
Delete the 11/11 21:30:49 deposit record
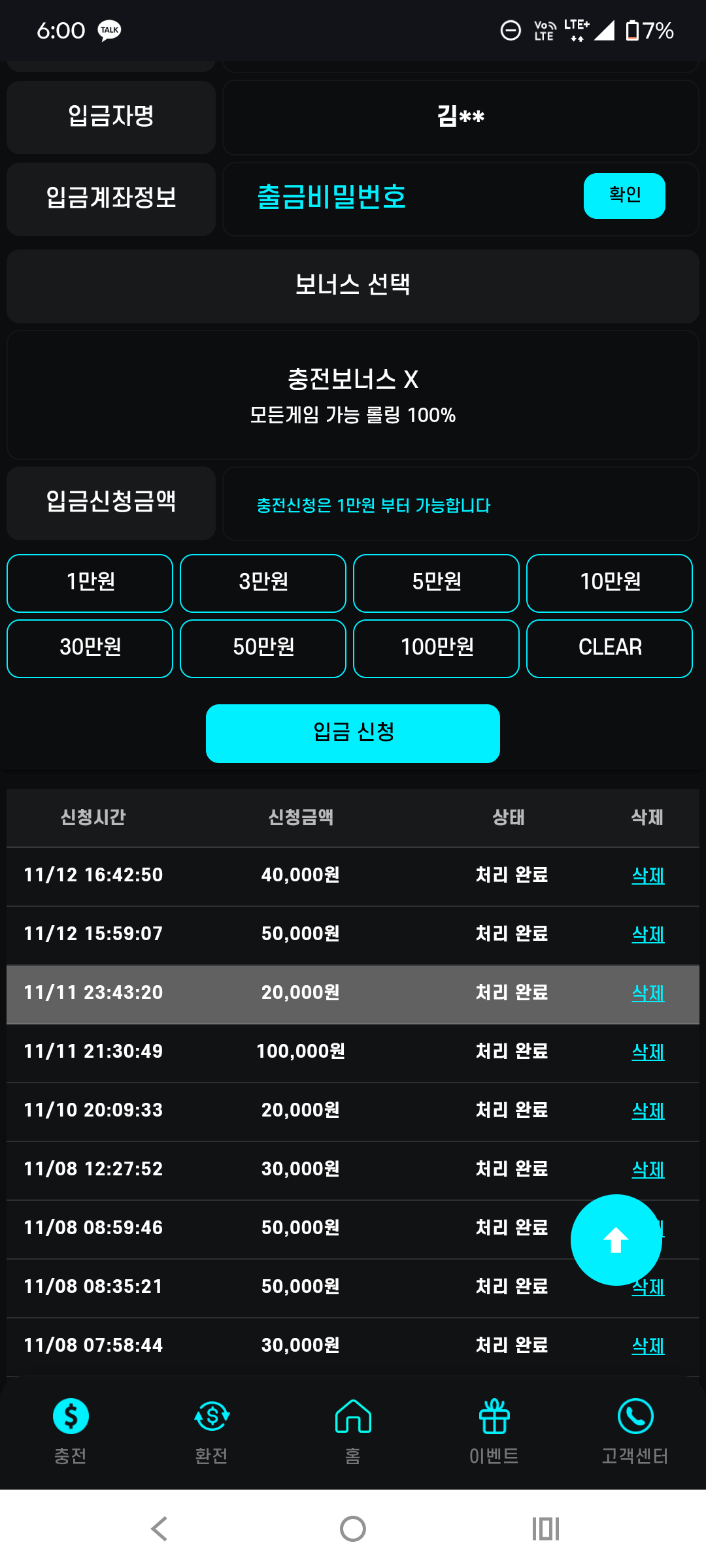pos(648,1052)
